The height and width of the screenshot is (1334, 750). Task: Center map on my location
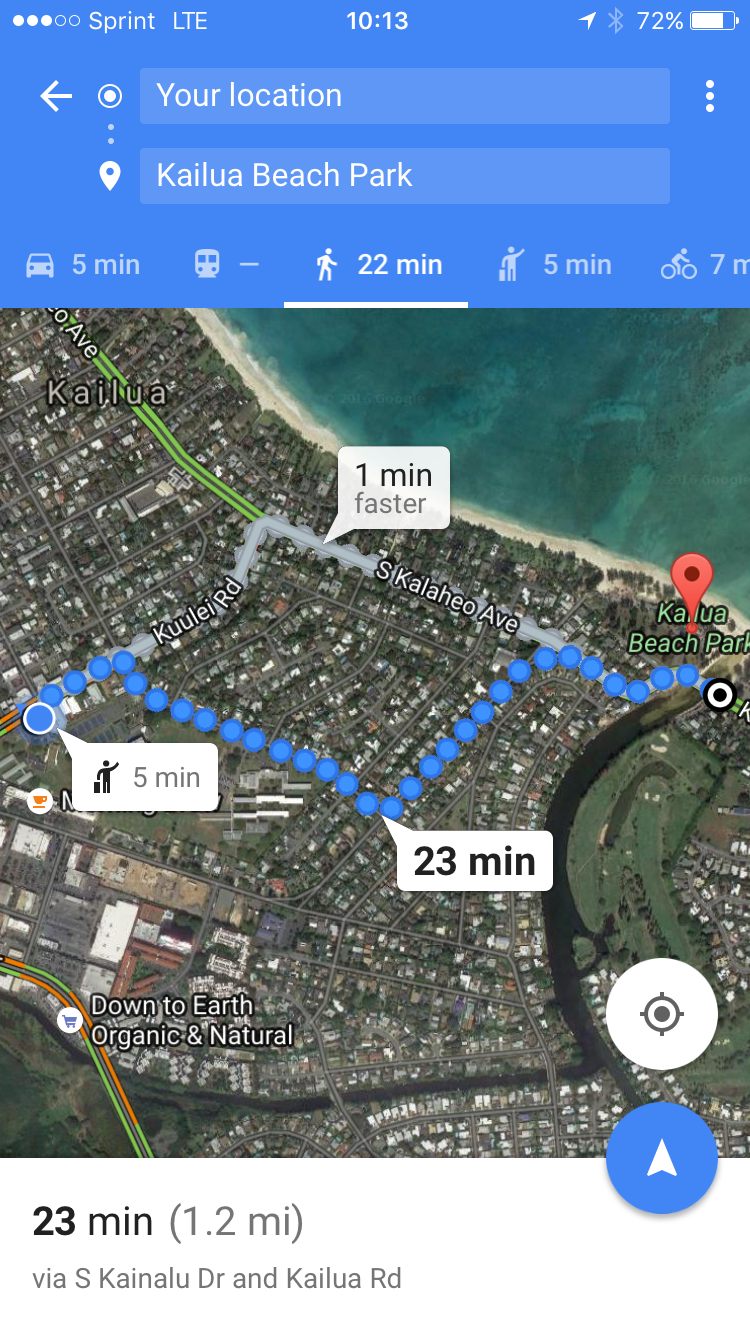[661, 1015]
